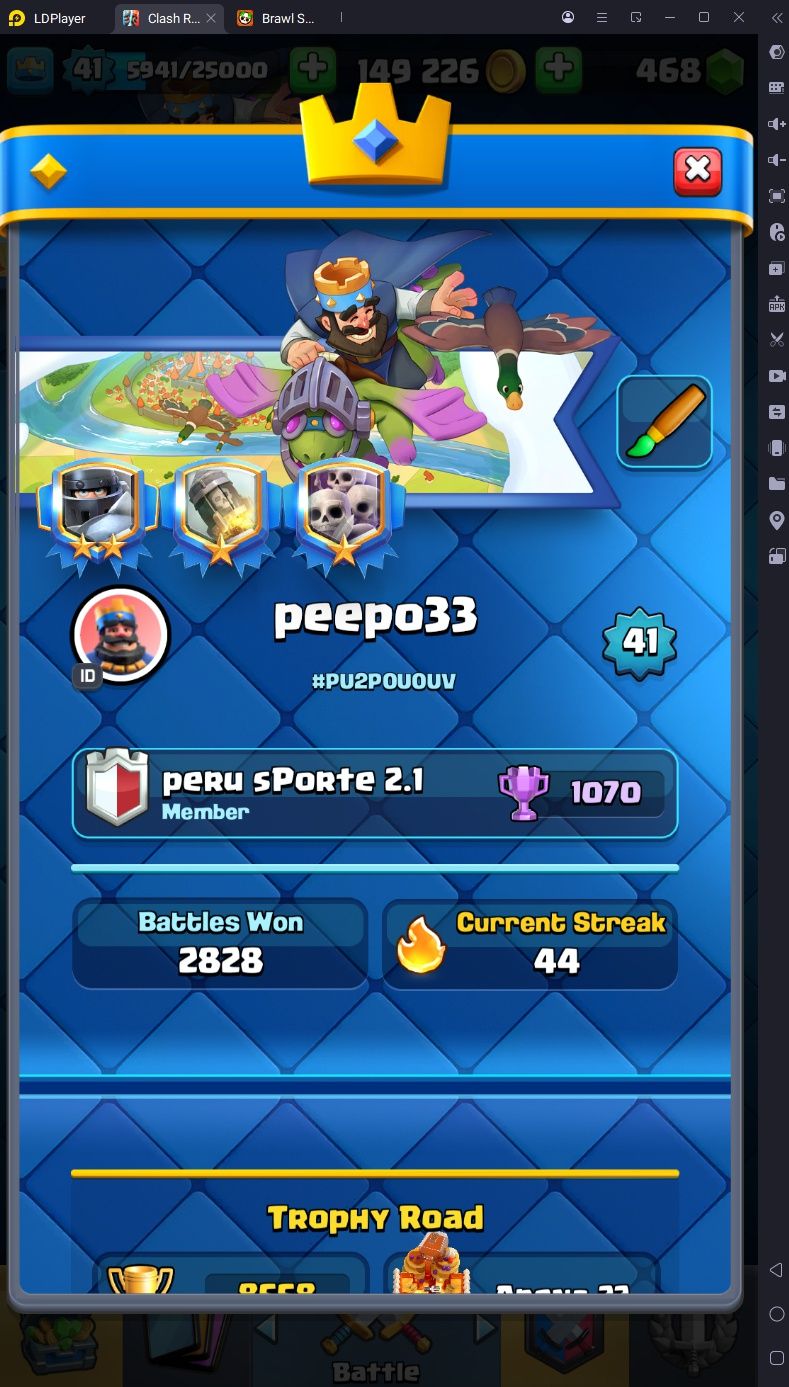Take a screenshot with the scissors tool
Image resolution: width=789 pixels, height=1387 pixels.
coord(776,340)
